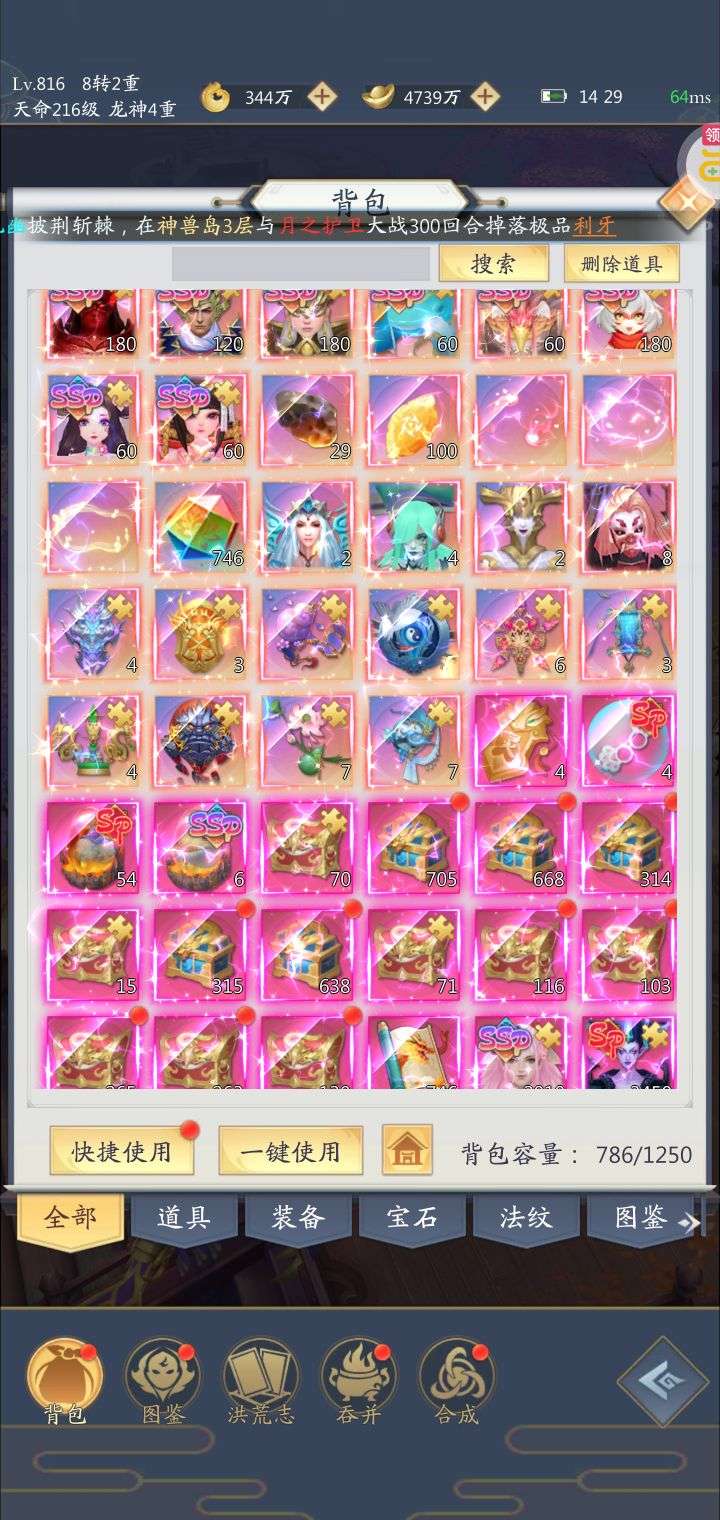The image size is (720, 1520).
Task: Add ingots with plus button beside 4739万
Action: [485, 97]
